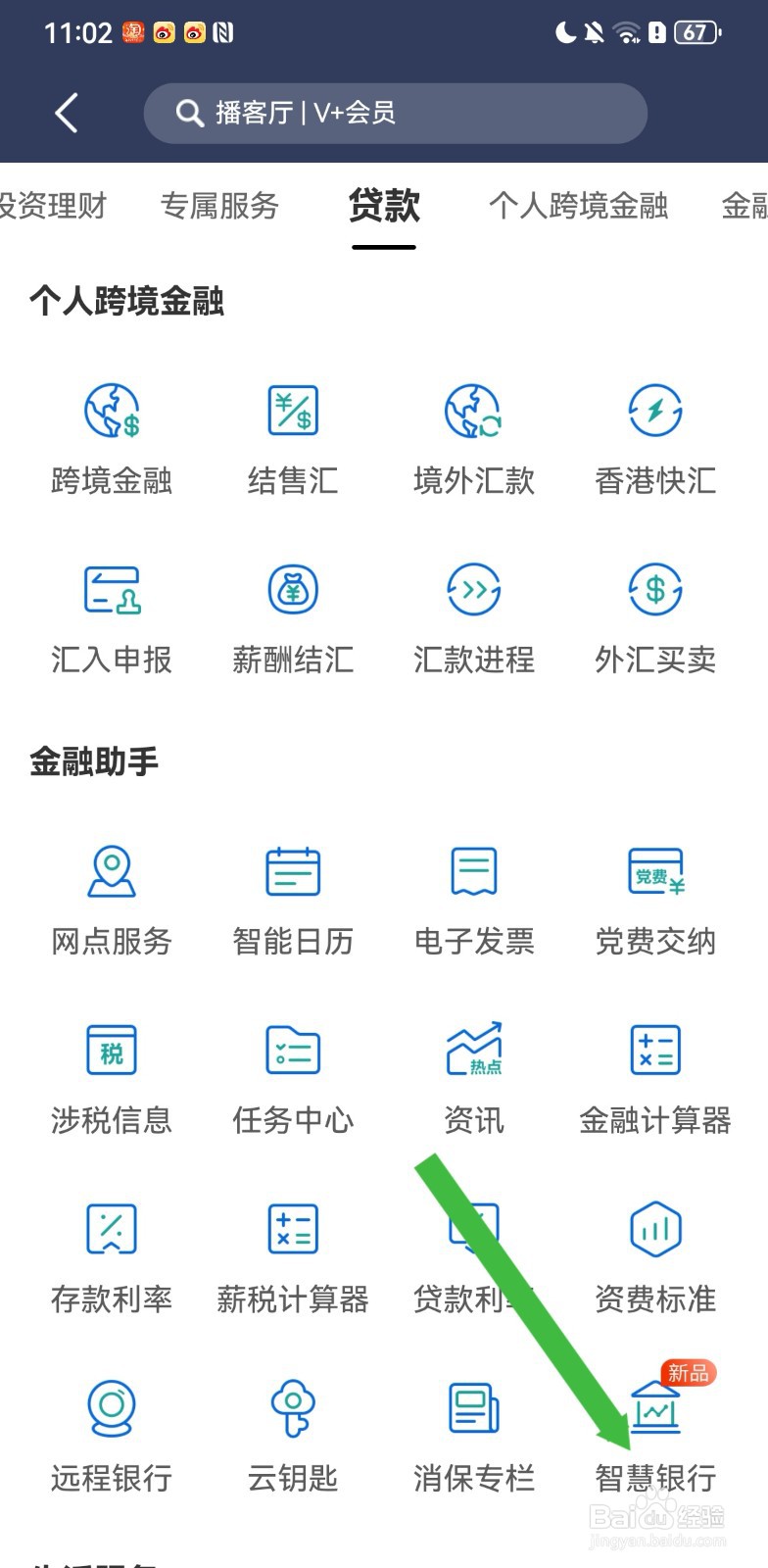The image size is (768, 1568).
Task: Open 金融计算器
Action: 655,1080
